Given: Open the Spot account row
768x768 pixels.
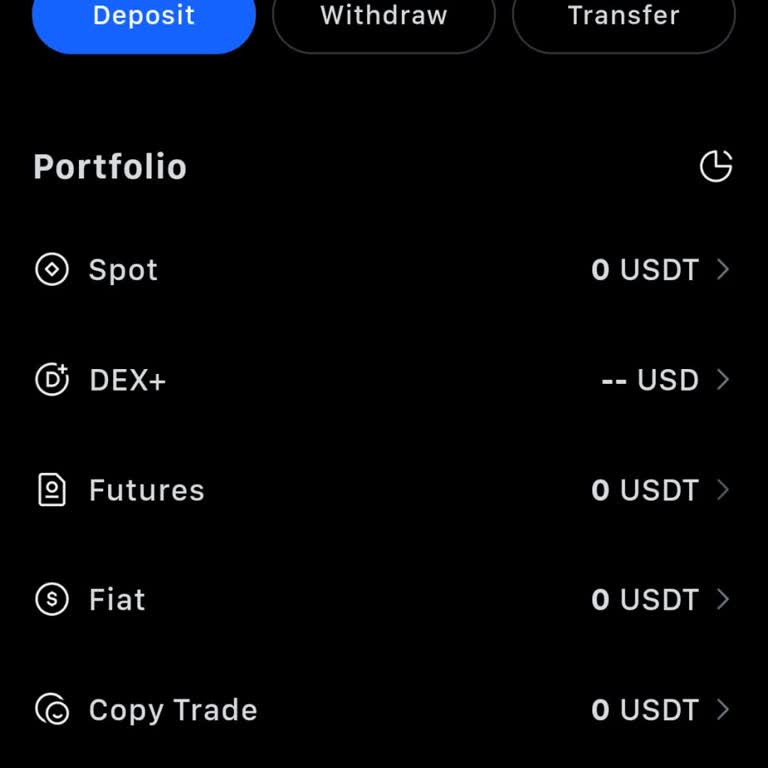Looking at the screenshot, I should pyautogui.click(x=384, y=270).
